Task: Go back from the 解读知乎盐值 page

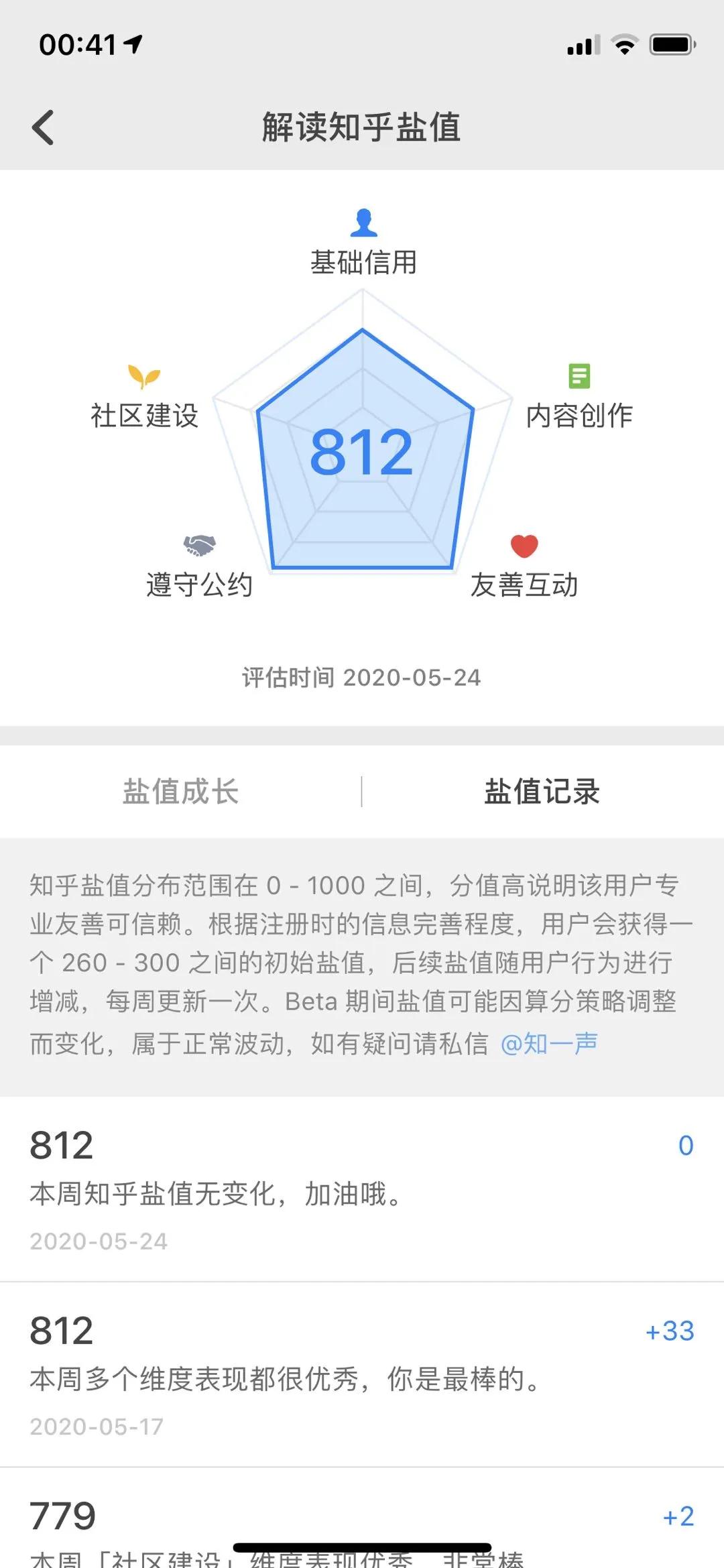Action: tap(43, 127)
